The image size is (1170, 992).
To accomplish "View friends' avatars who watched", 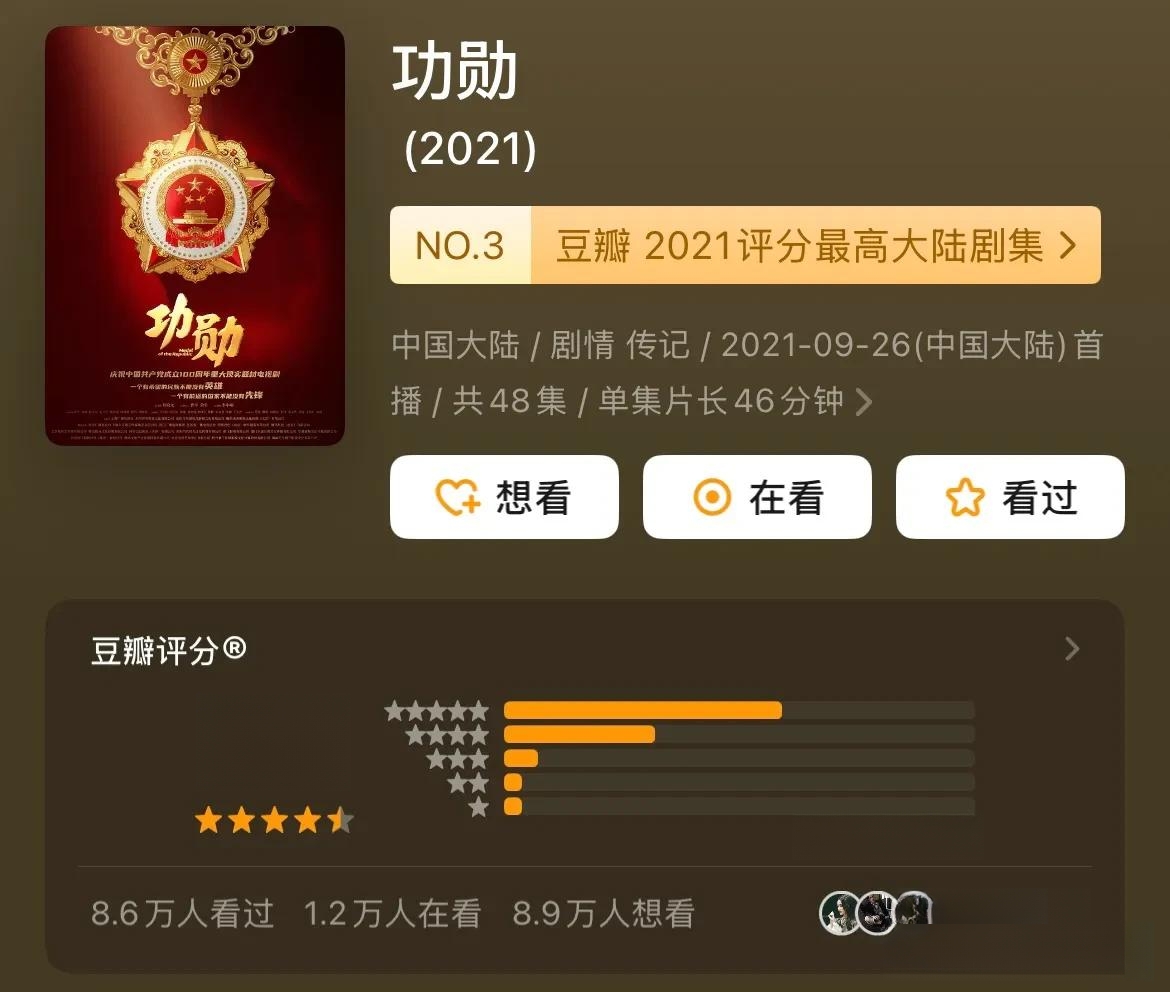I will (876, 912).
